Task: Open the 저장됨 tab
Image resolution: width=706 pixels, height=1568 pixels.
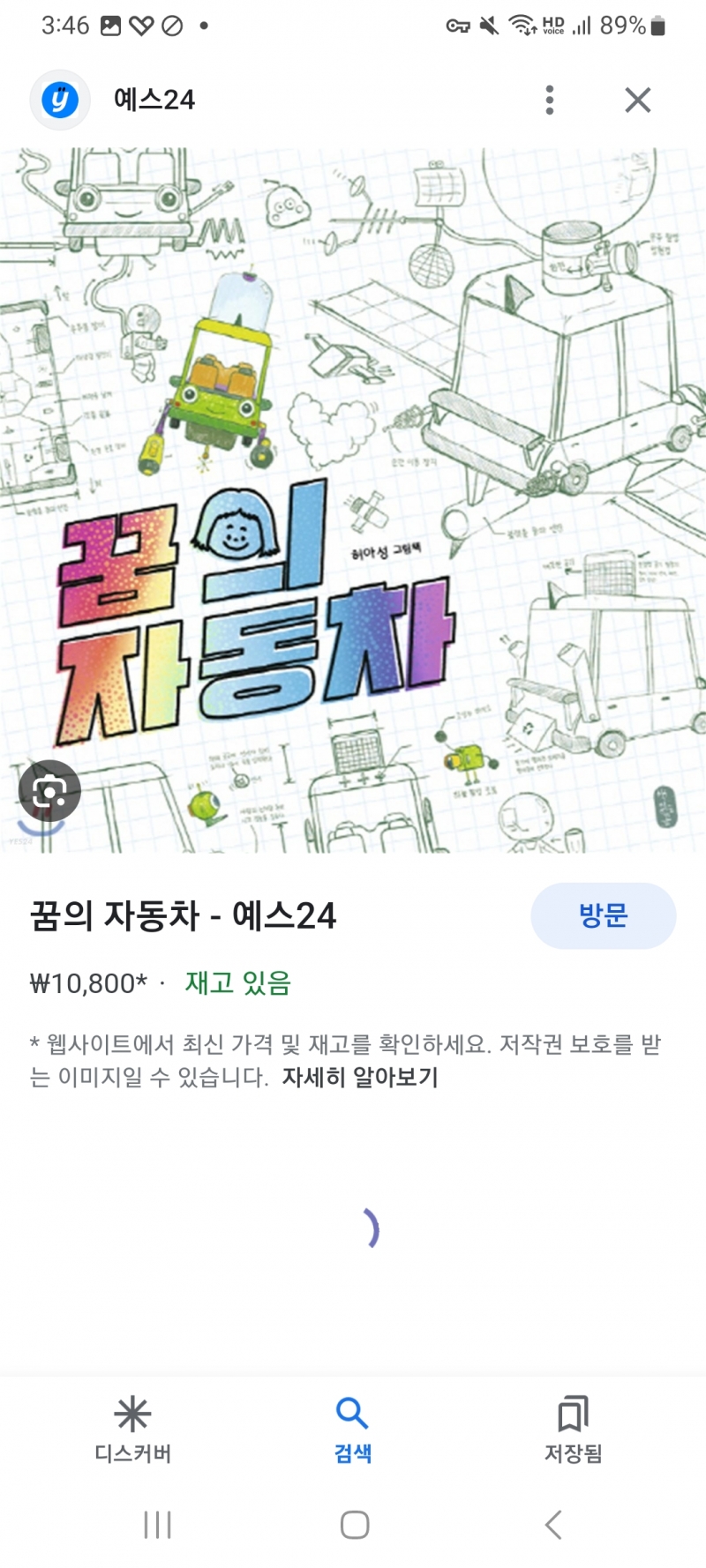Action: (x=573, y=1430)
